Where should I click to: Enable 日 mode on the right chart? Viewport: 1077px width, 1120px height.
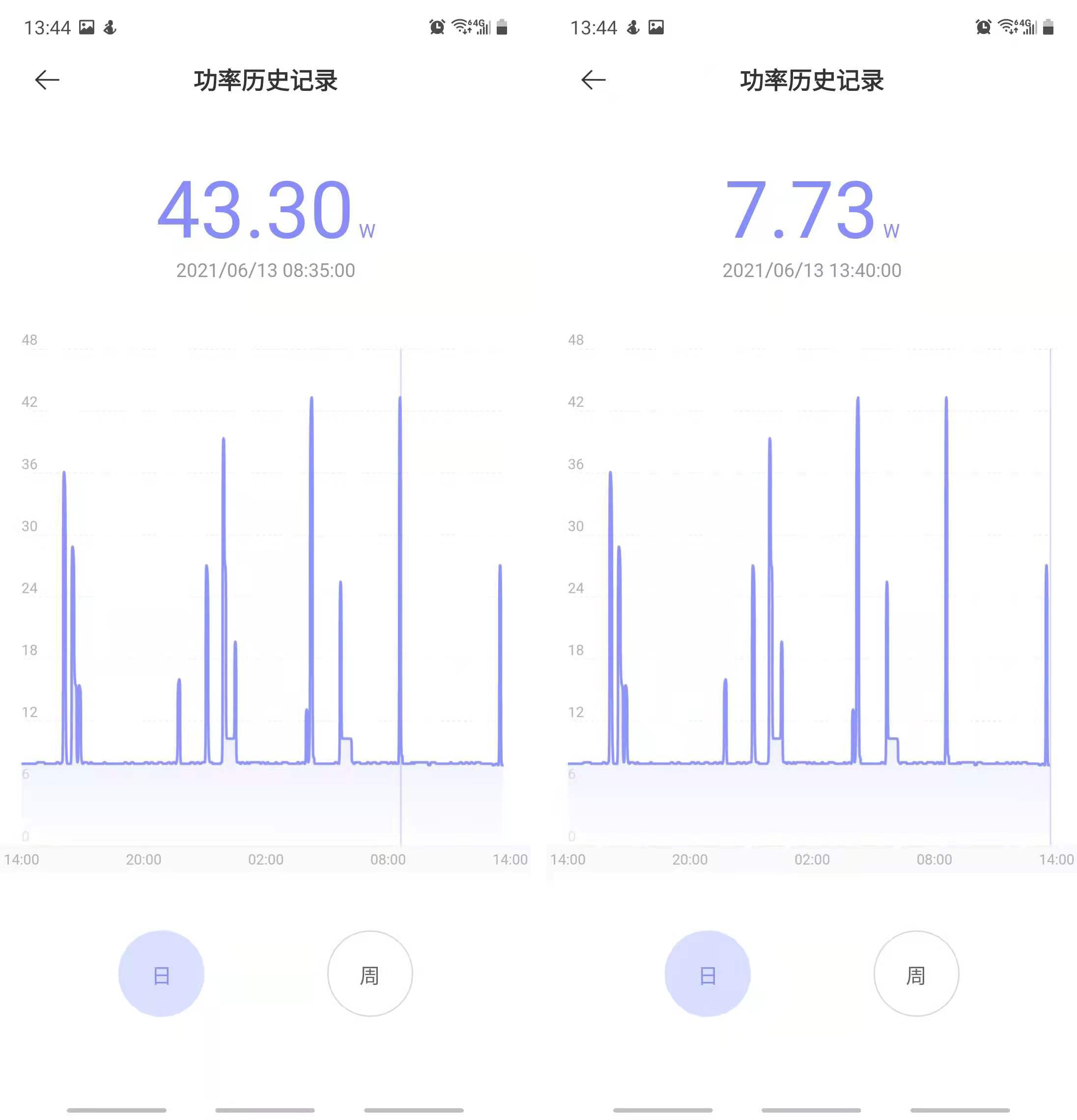709,975
